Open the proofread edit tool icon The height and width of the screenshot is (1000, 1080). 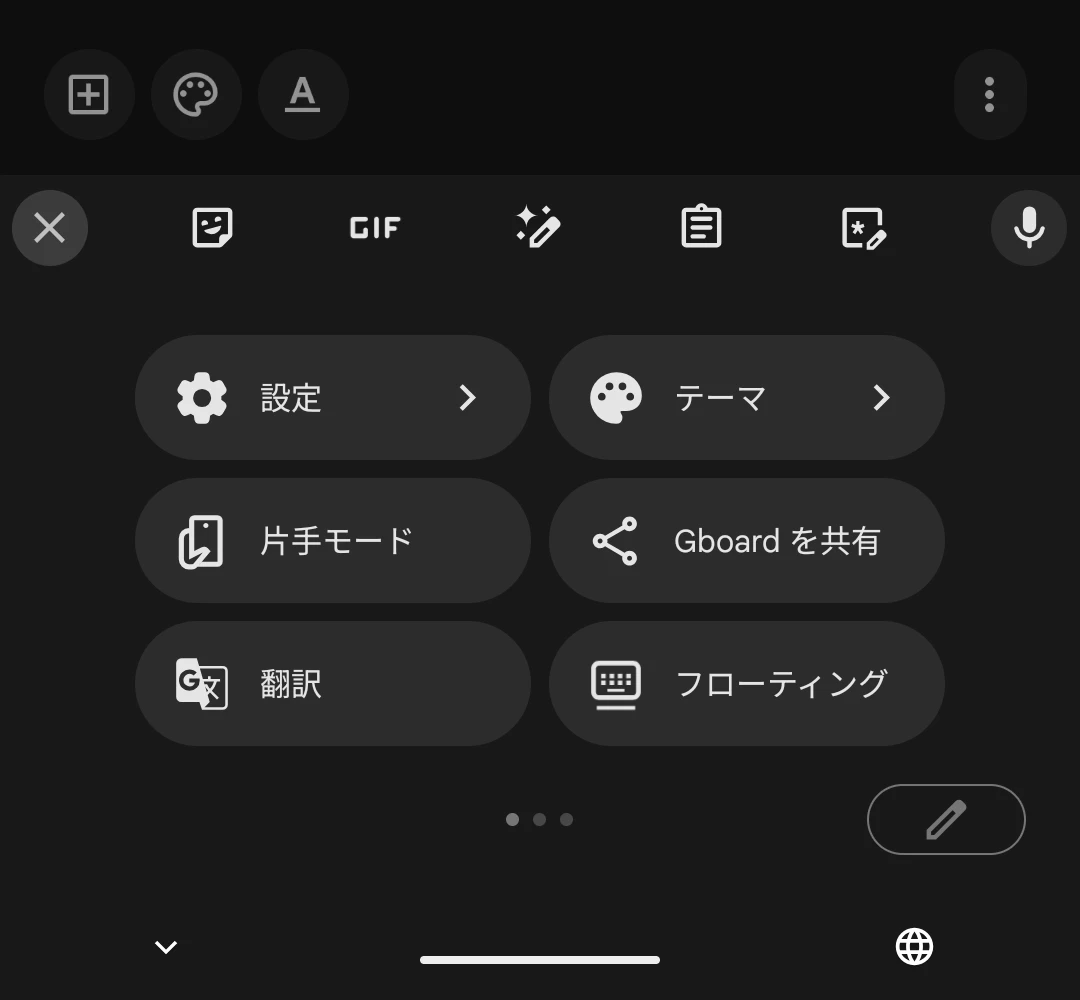[864, 228]
